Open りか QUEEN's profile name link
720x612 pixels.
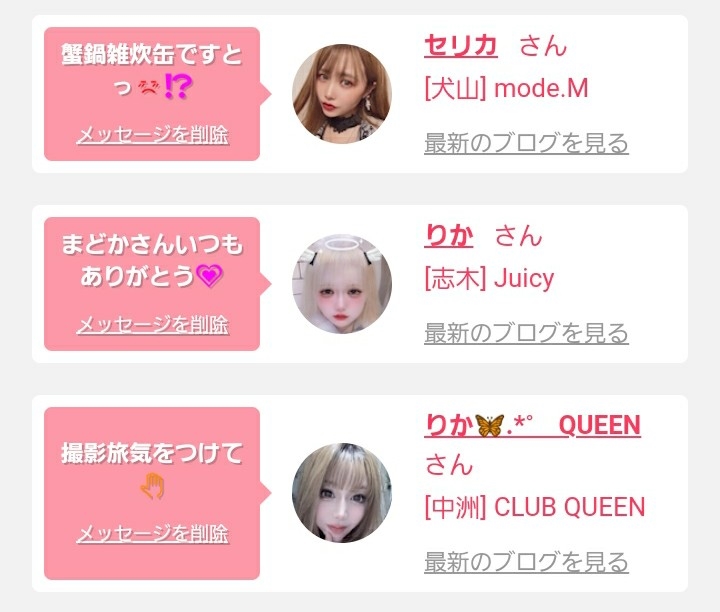click(532, 425)
